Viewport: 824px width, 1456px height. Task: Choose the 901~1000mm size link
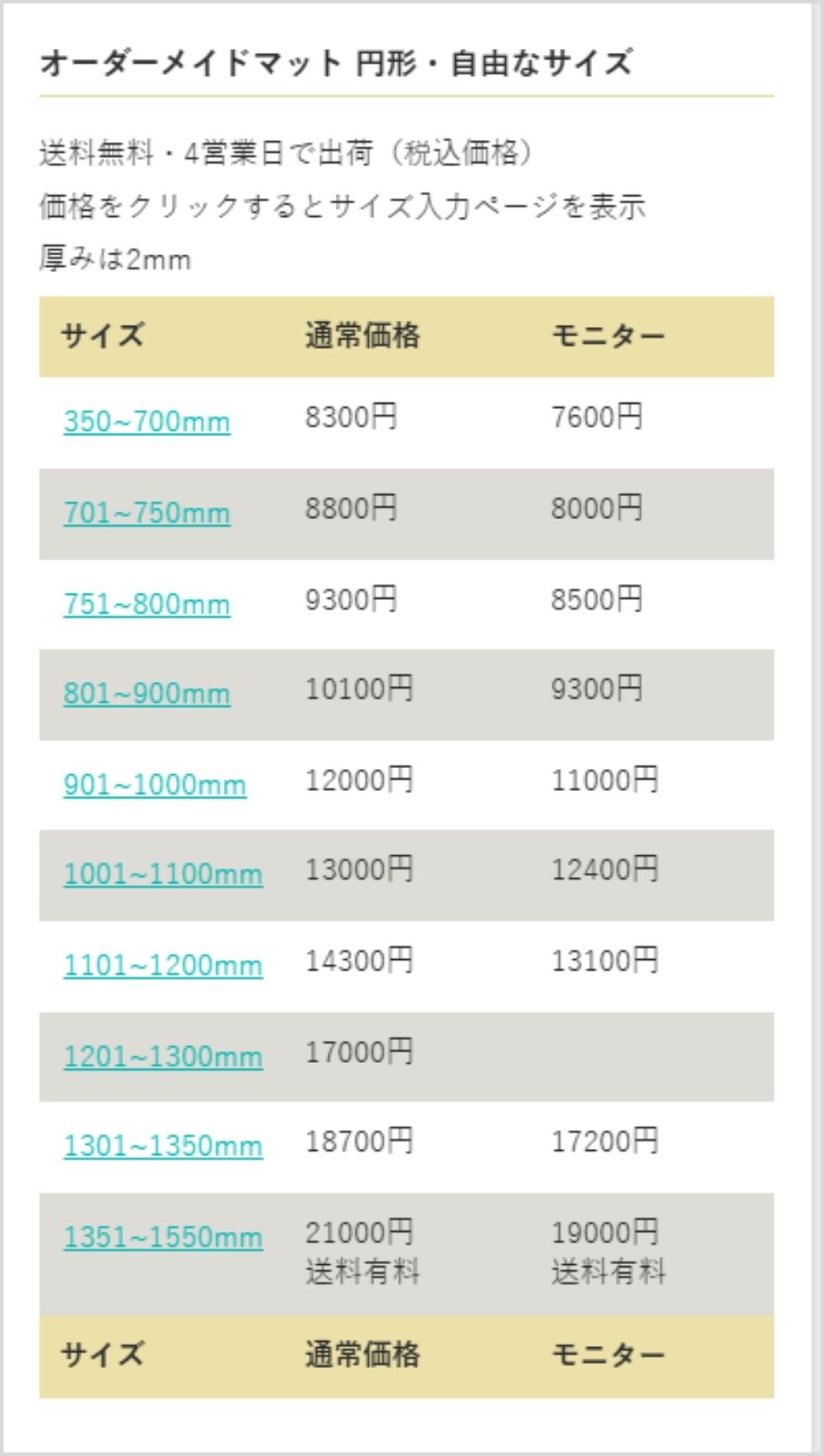click(x=154, y=785)
